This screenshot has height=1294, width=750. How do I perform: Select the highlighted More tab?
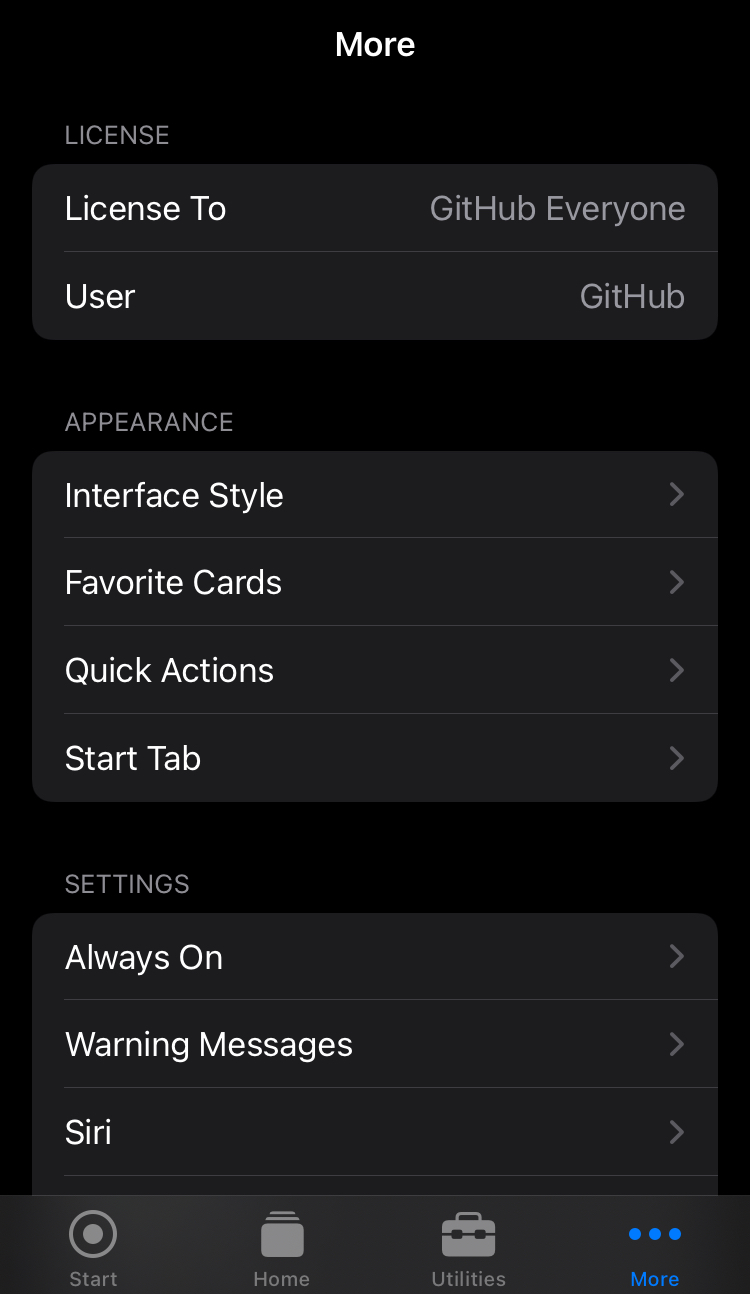click(x=654, y=1245)
